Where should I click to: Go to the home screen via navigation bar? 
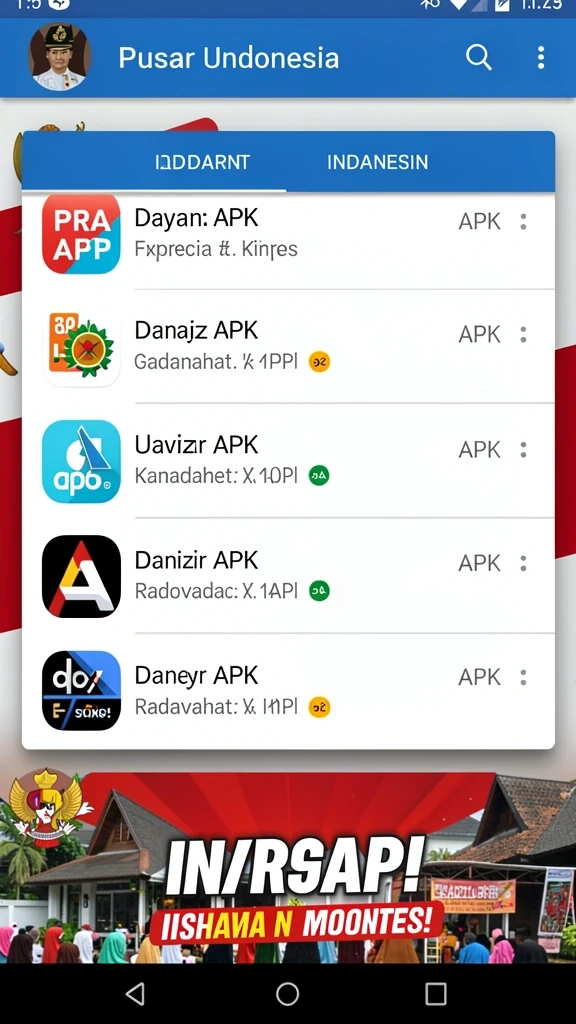(287, 993)
